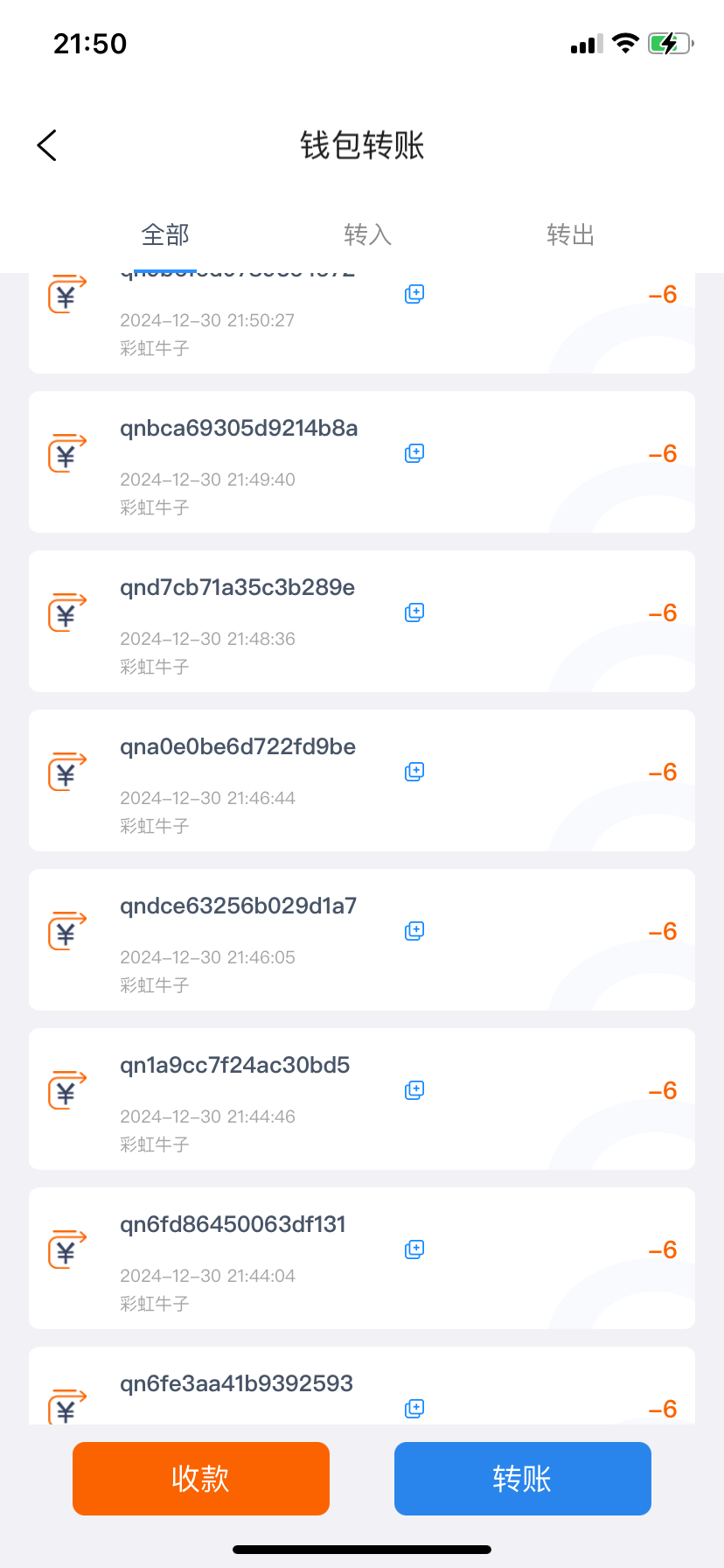Image resolution: width=724 pixels, height=1568 pixels.
Task: Switch to the 转入 tab
Action: pyautogui.click(x=367, y=234)
